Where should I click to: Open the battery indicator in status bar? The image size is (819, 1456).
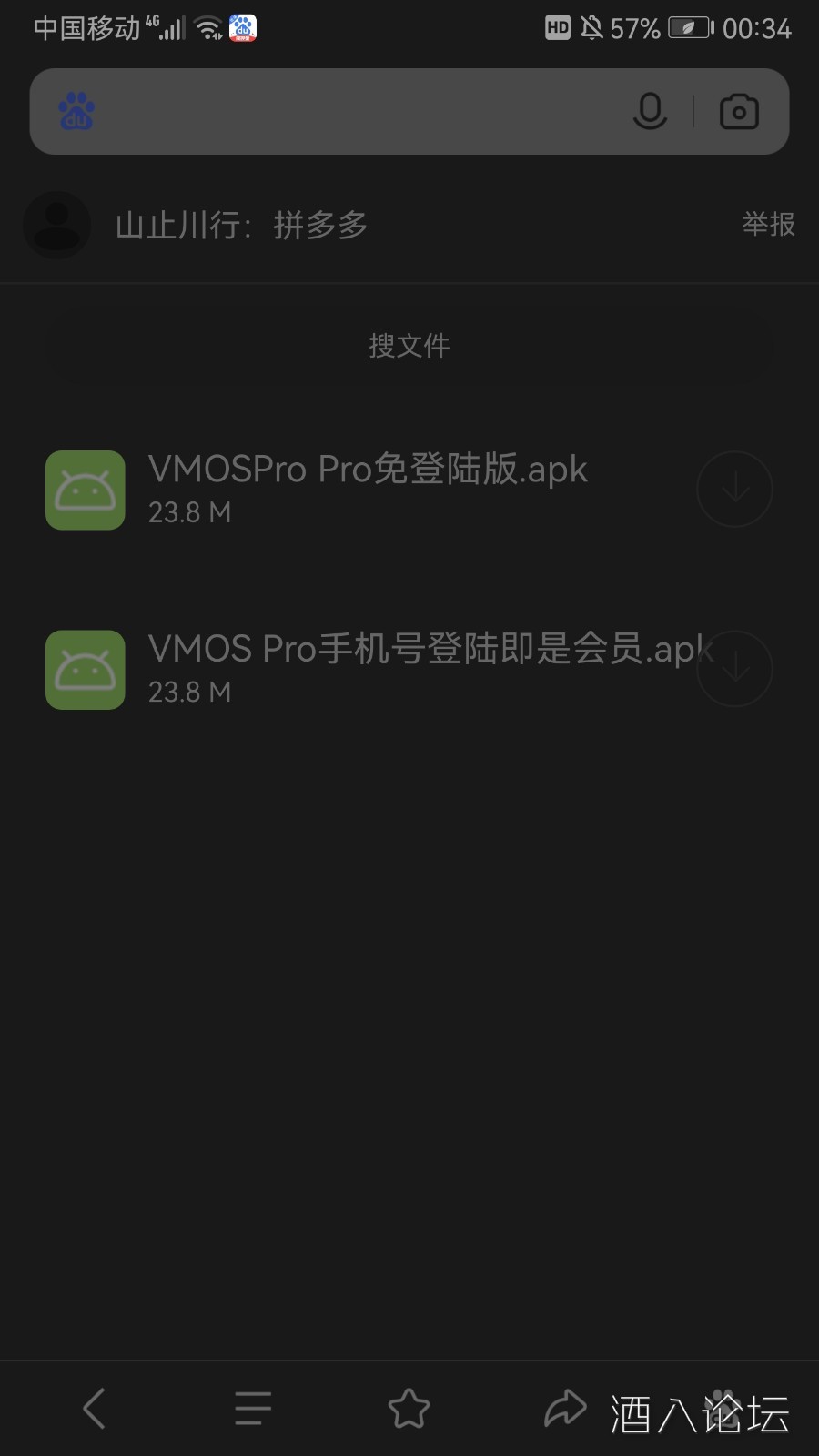[x=689, y=27]
